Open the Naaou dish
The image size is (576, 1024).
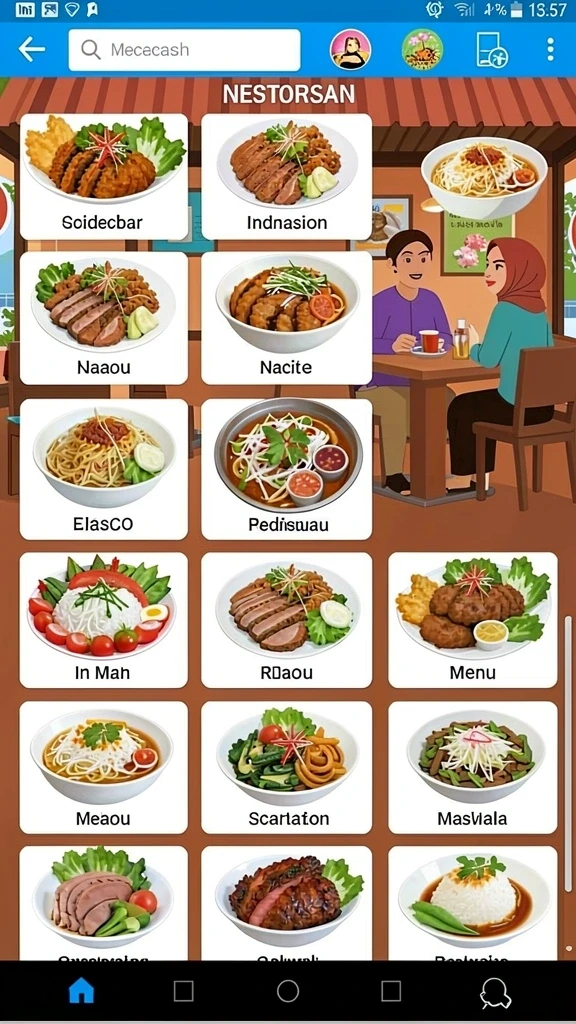coord(104,318)
